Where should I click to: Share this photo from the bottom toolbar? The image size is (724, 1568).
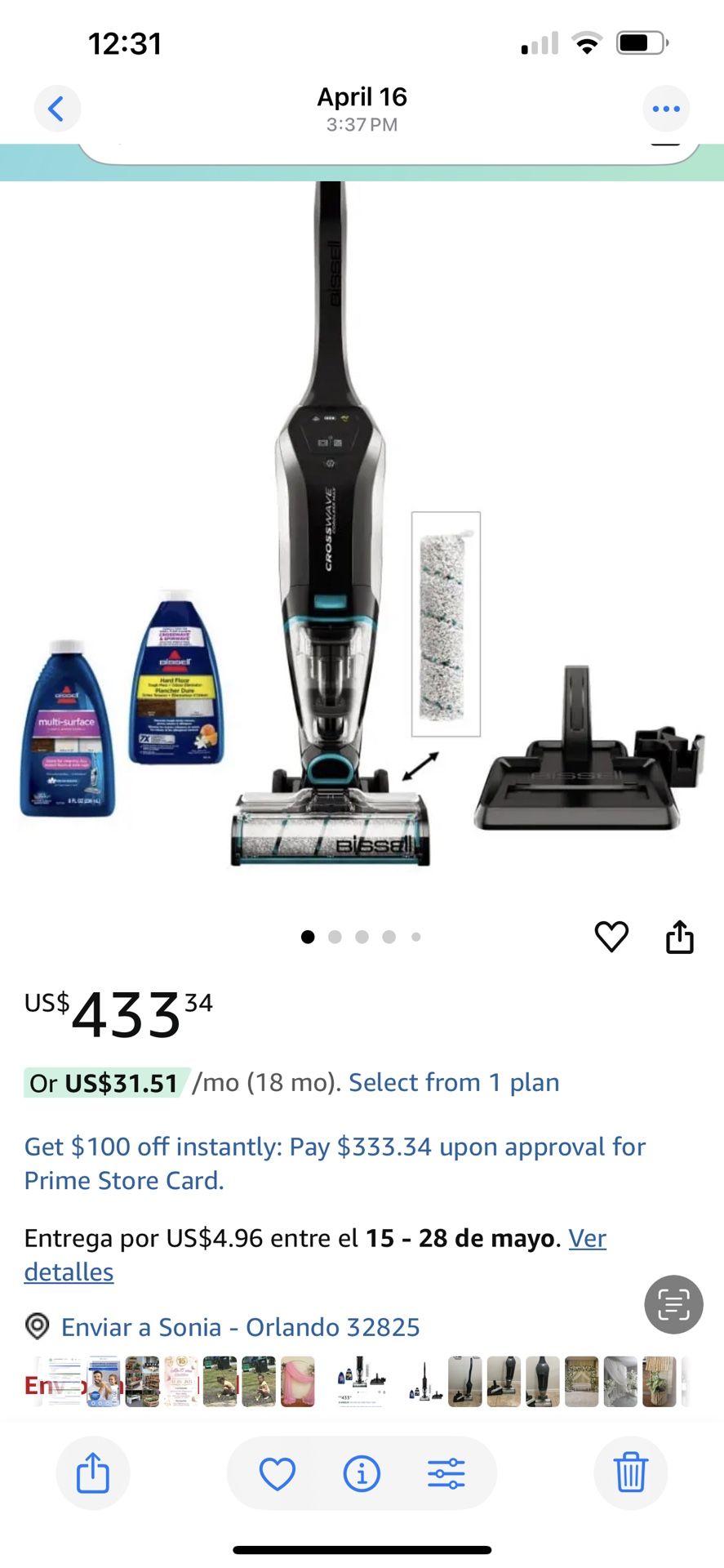(92, 1472)
